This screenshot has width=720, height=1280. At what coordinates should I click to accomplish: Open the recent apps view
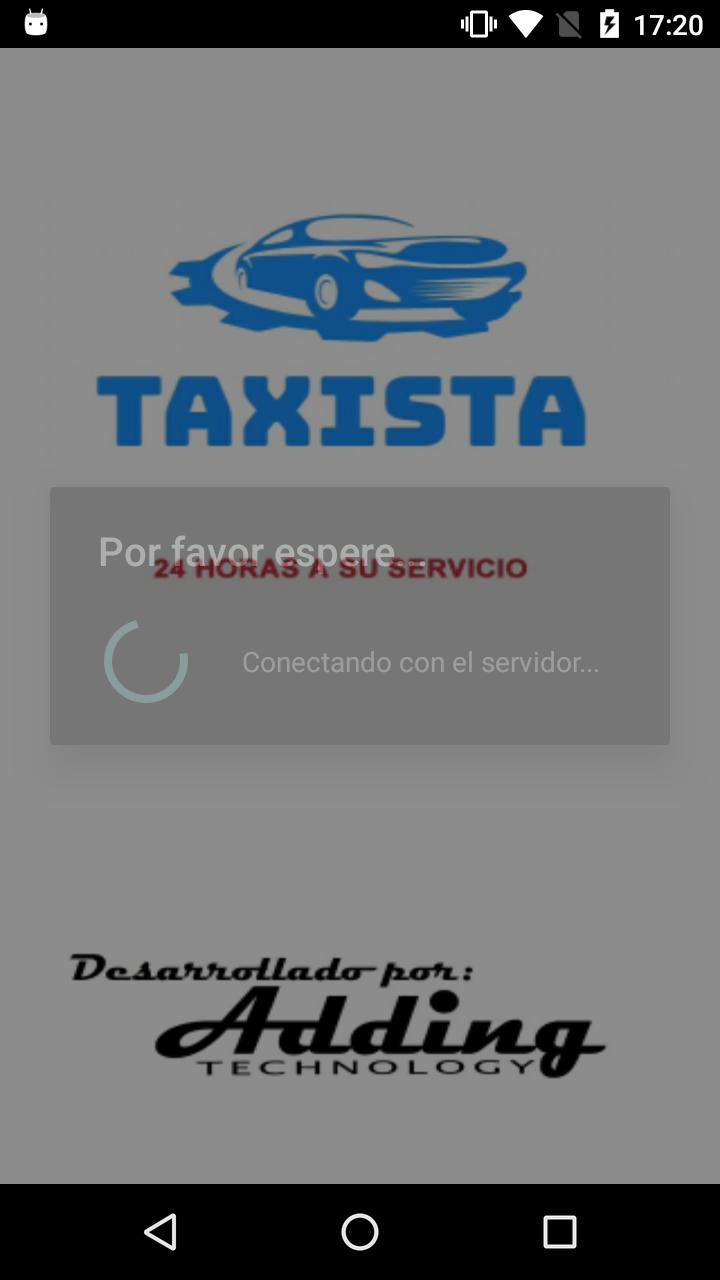pyautogui.click(x=559, y=1232)
